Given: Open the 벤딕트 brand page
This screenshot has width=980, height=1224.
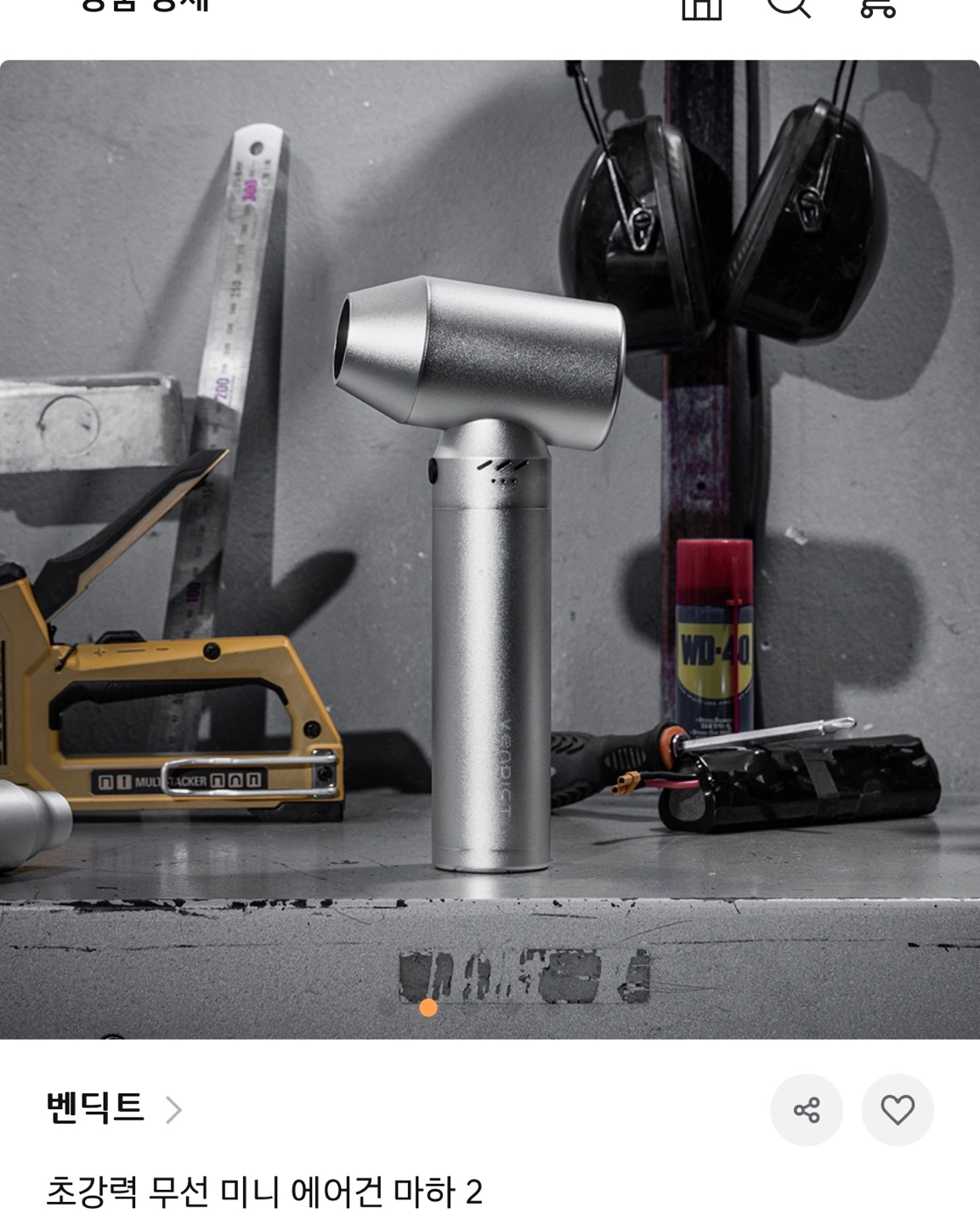Looking at the screenshot, I should (x=114, y=1108).
